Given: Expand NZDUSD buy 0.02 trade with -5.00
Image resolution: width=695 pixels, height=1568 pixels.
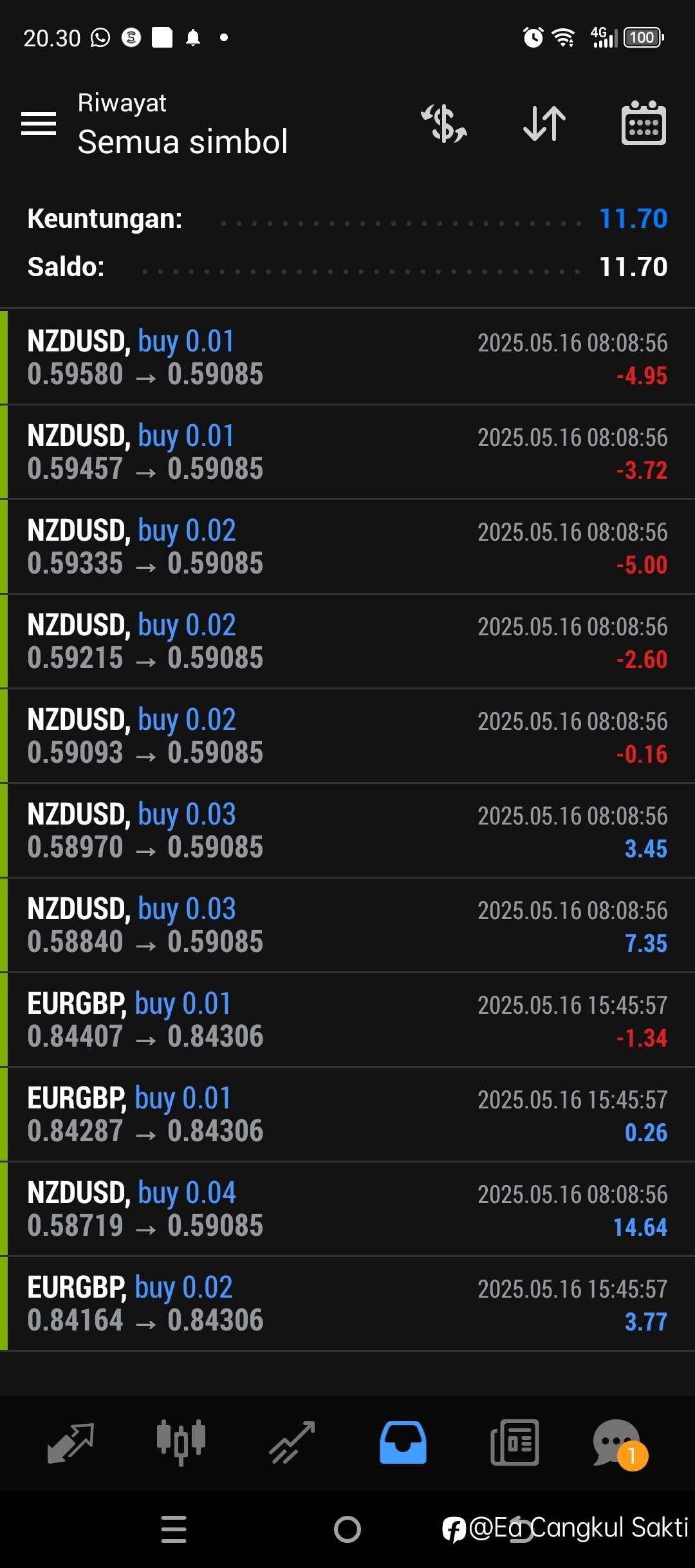Looking at the screenshot, I should [x=347, y=546].
